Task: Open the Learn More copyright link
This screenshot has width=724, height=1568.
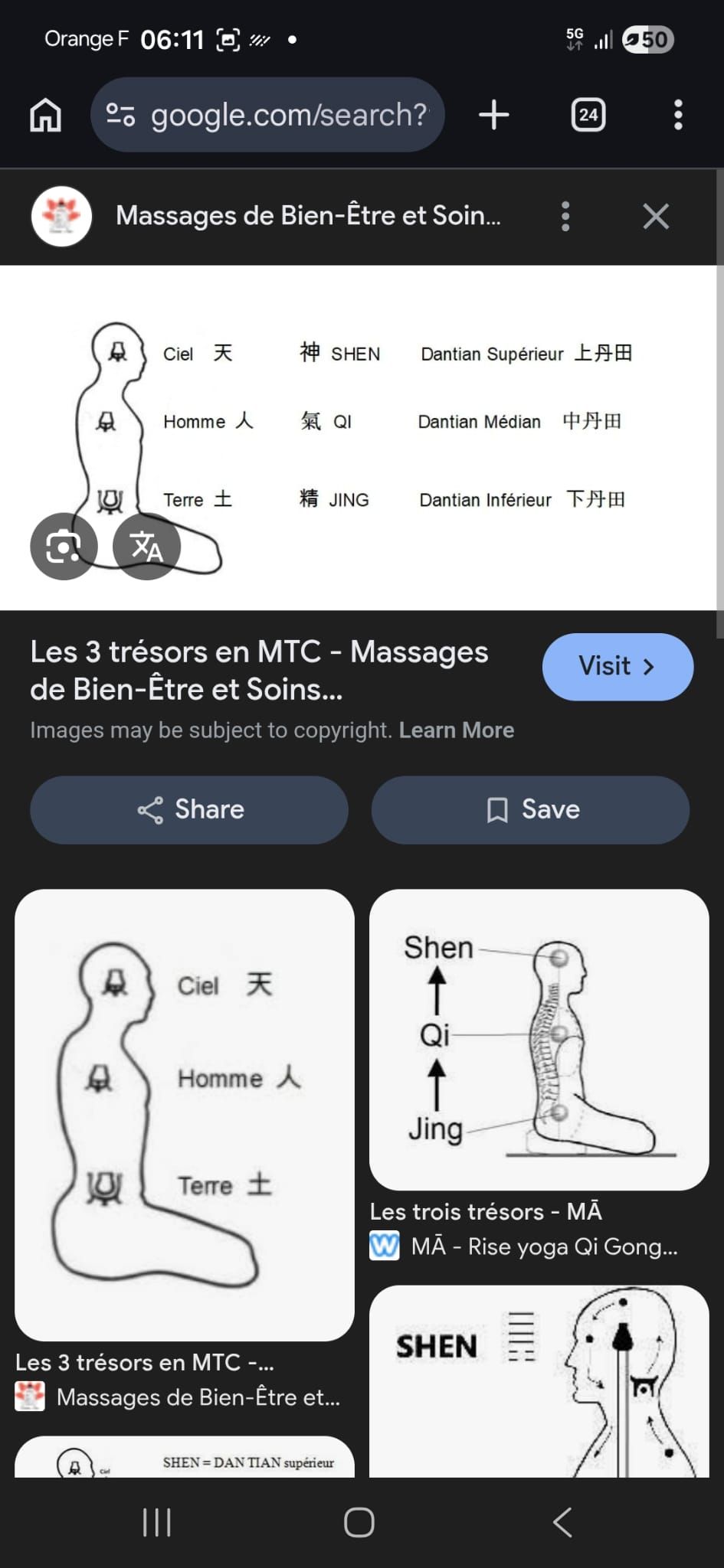Action: point(456,730)
